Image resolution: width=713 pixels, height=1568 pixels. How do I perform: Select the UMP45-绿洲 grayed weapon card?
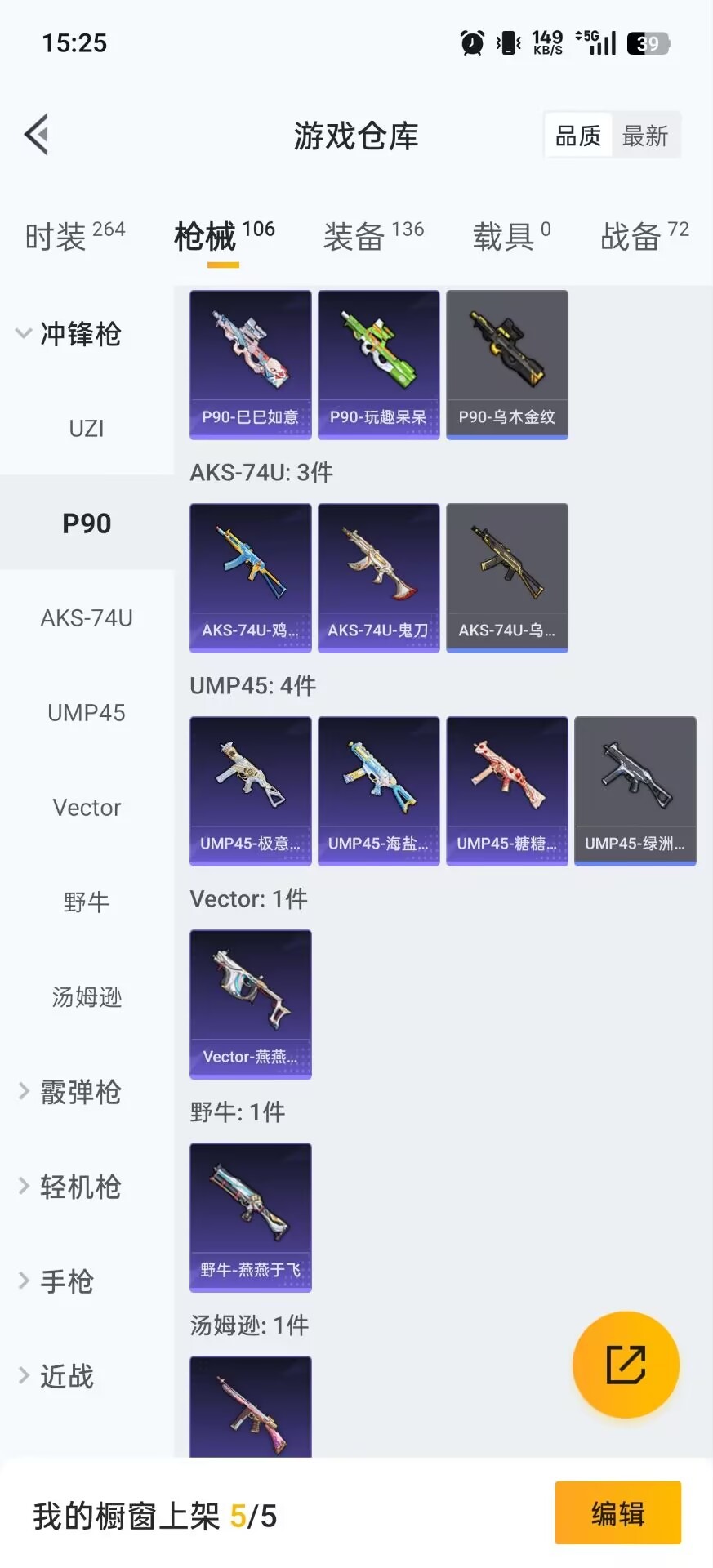click(635, 790)
